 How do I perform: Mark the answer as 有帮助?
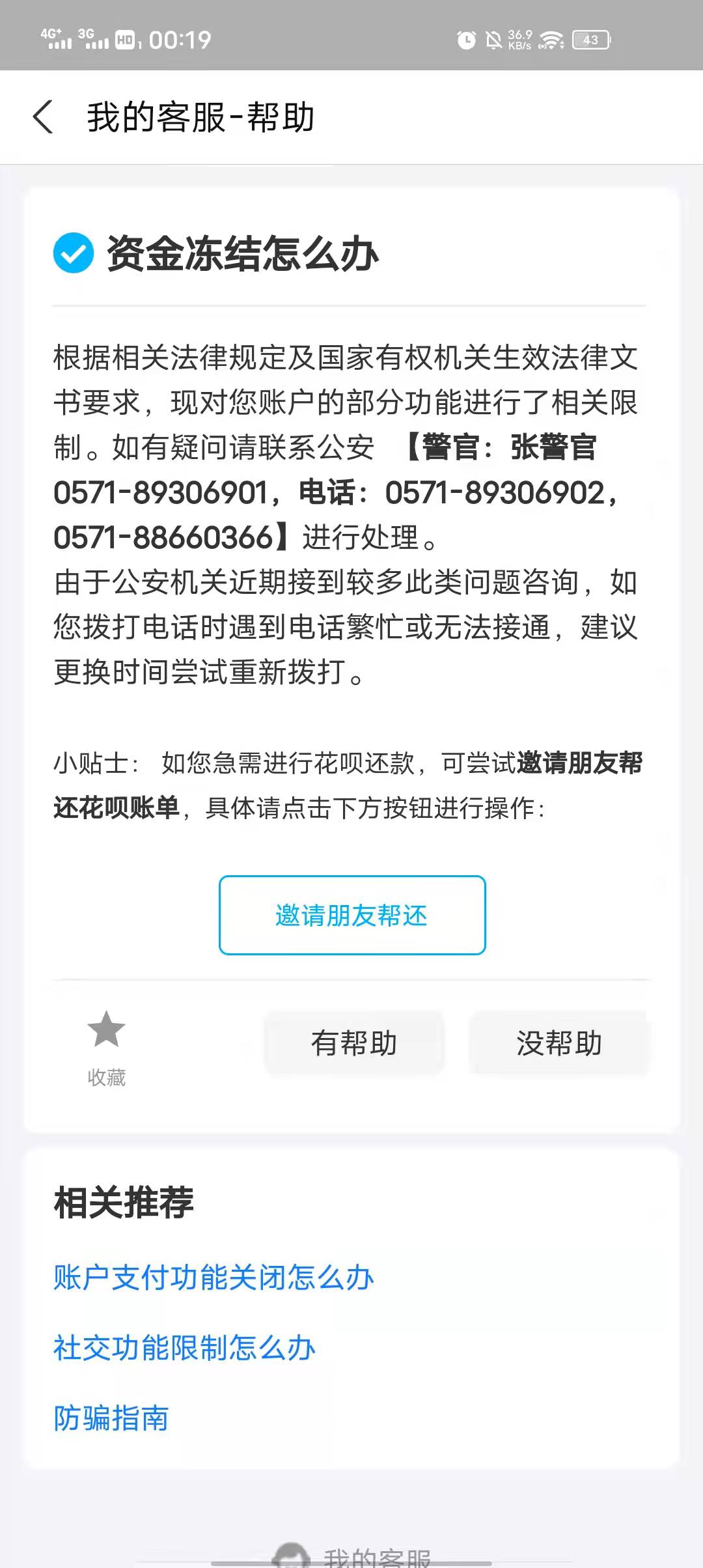coord(354,1043)
